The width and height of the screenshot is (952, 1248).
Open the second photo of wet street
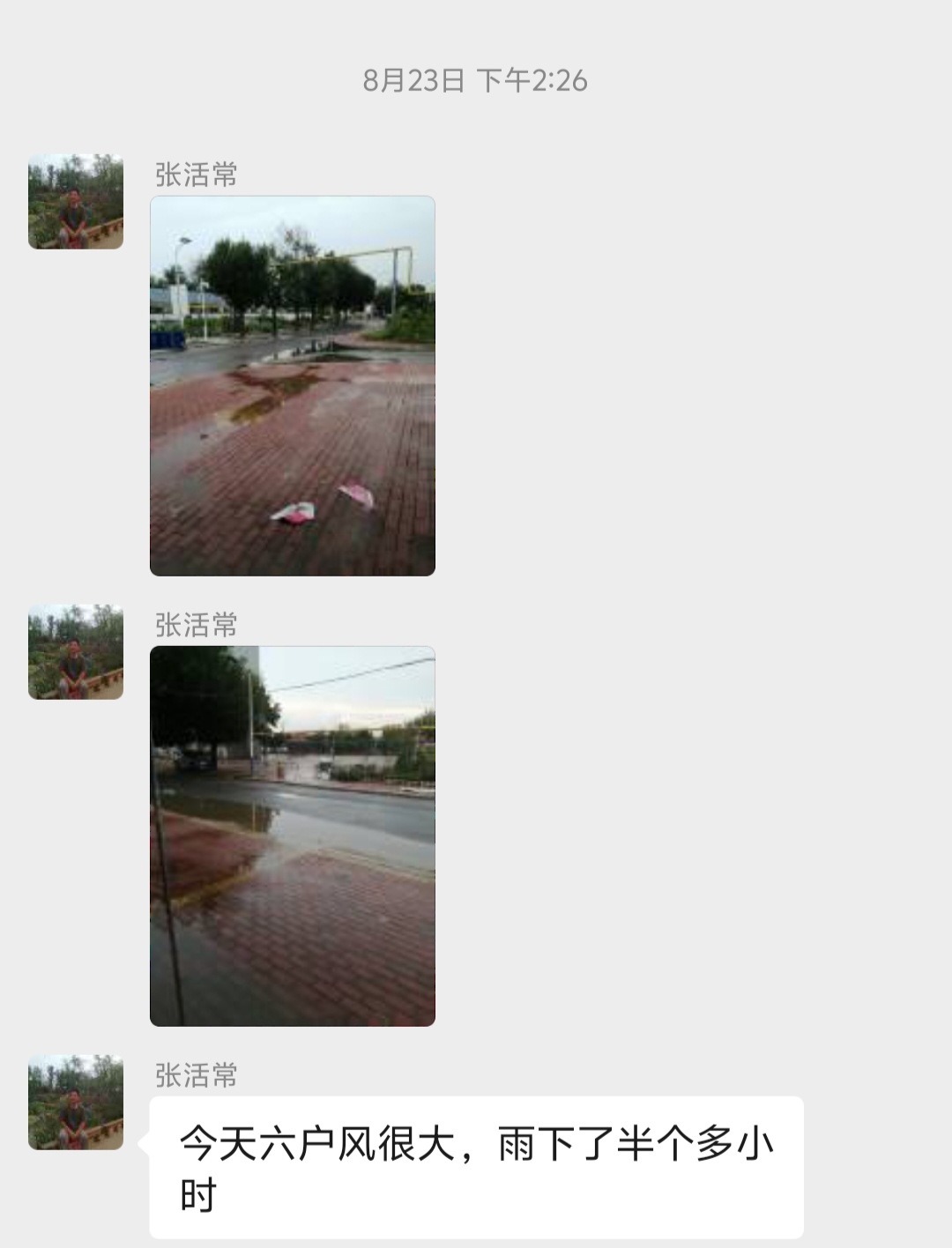point(292,836)
